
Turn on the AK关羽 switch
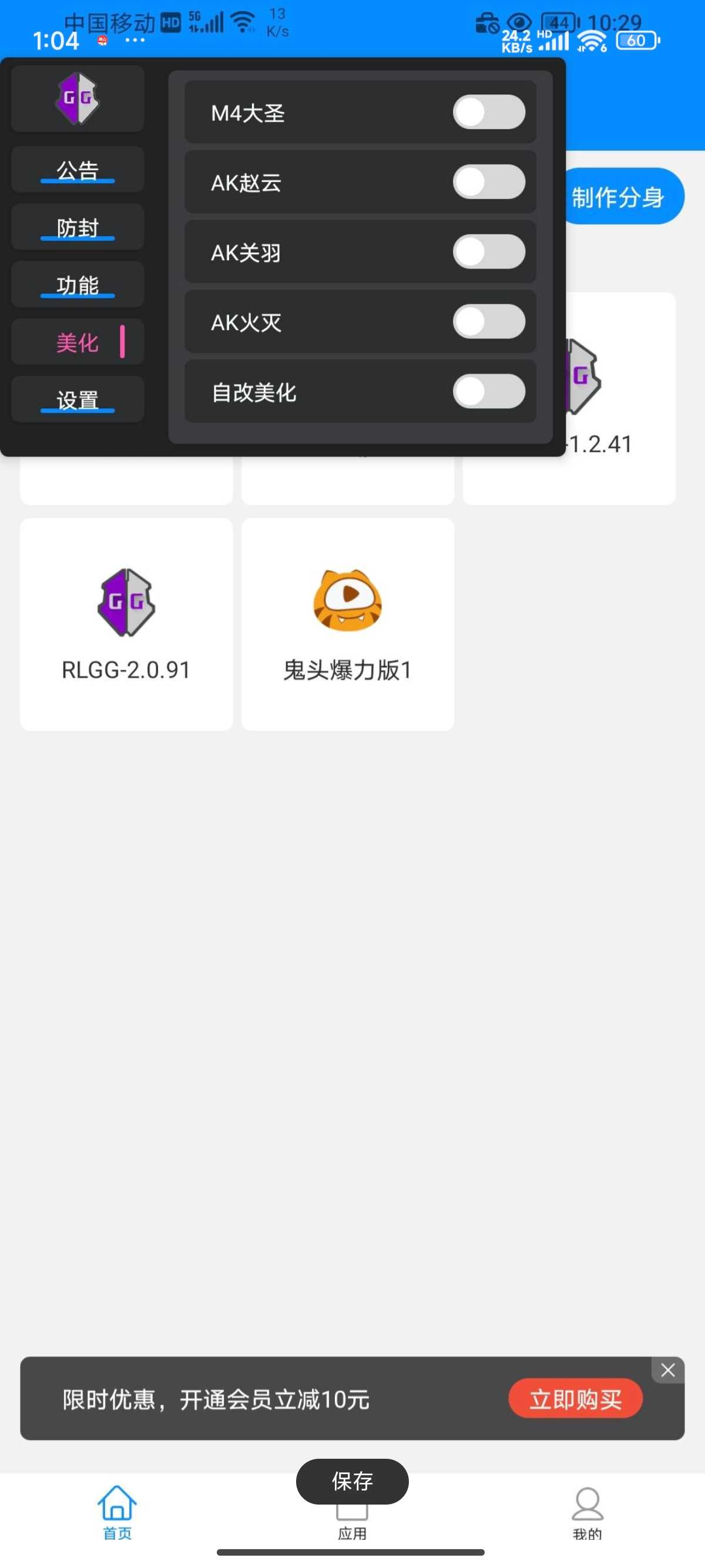click(x=488, y=252)
